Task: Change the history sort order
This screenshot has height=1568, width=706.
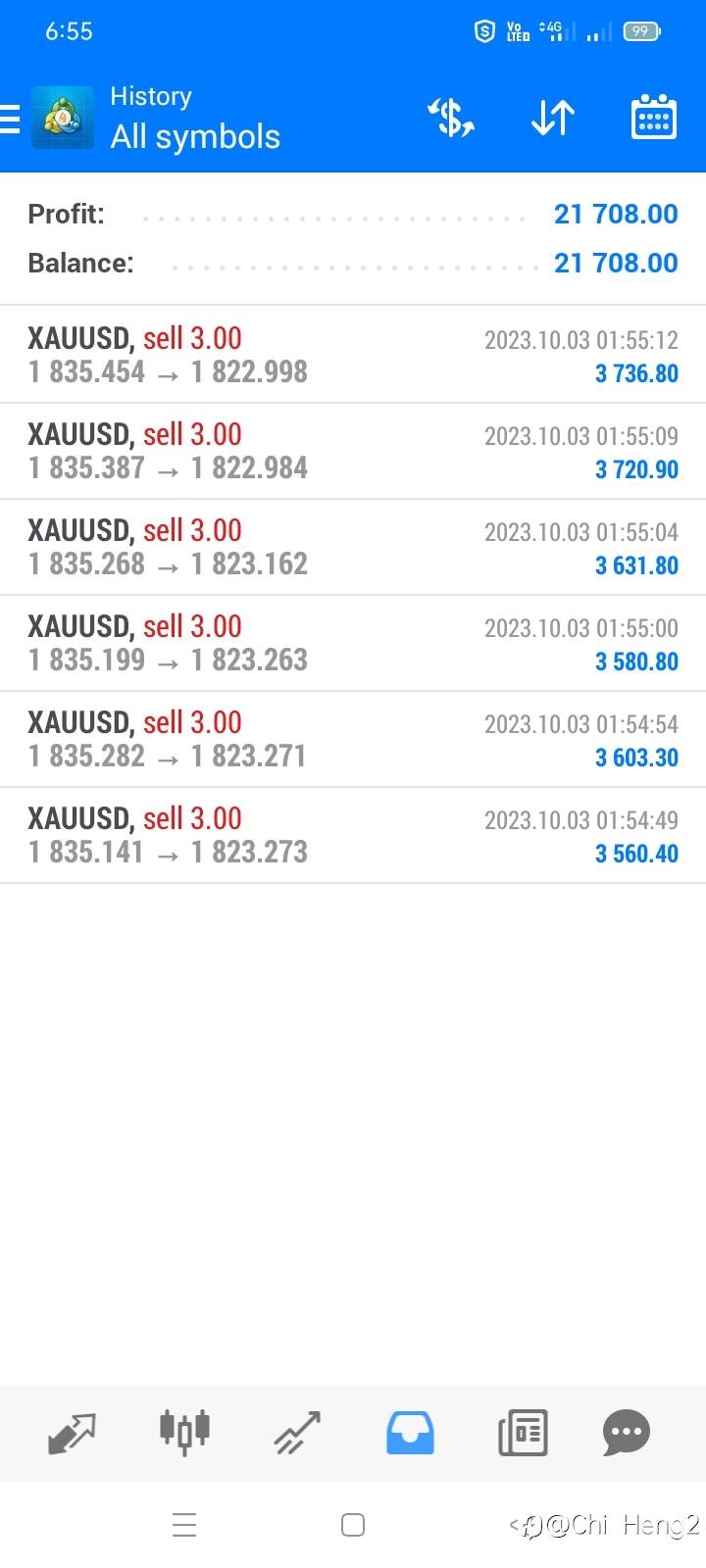Action: pos(553,119)
